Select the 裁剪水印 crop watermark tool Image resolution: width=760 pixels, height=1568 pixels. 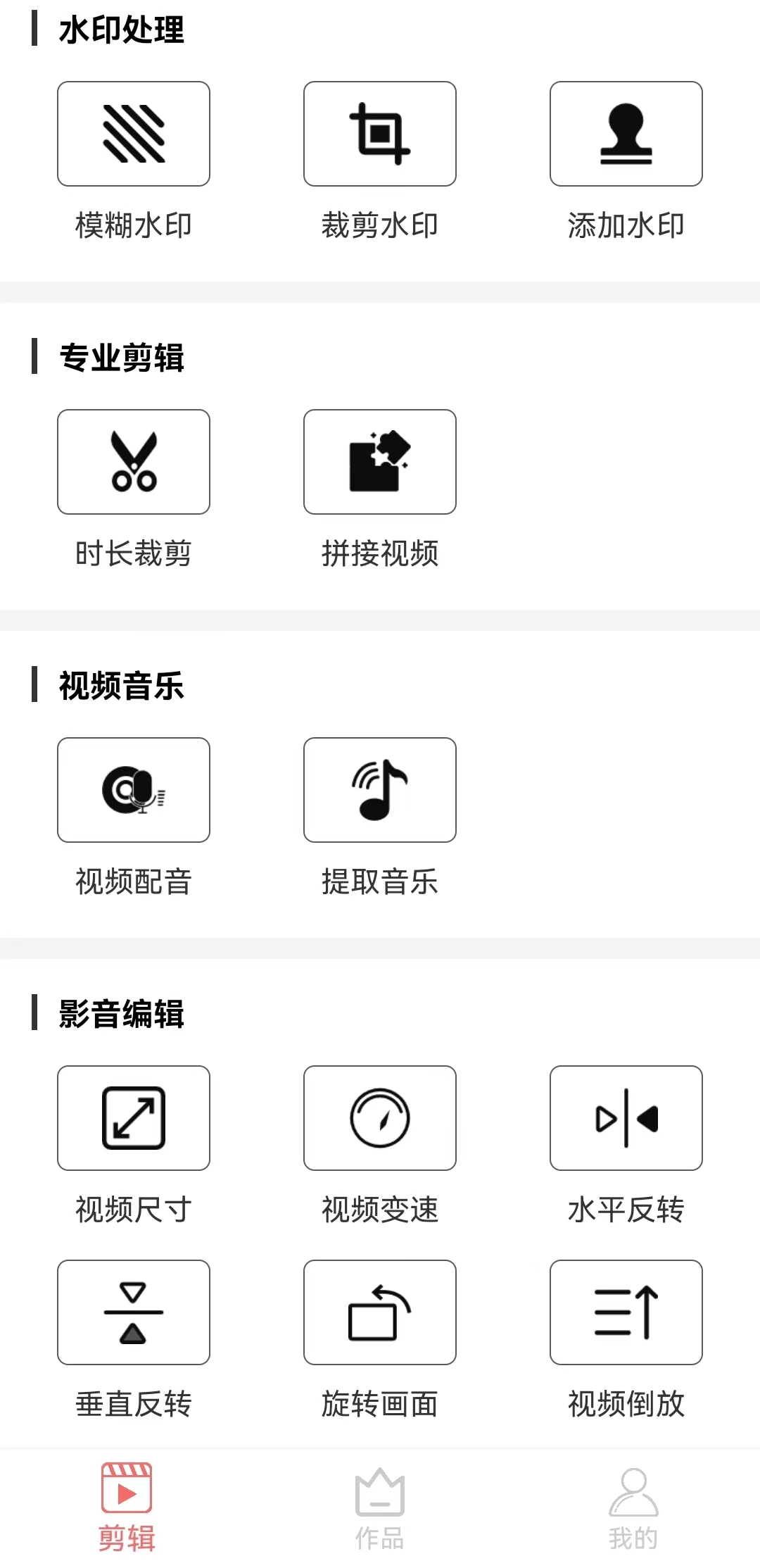coord(380,134)
